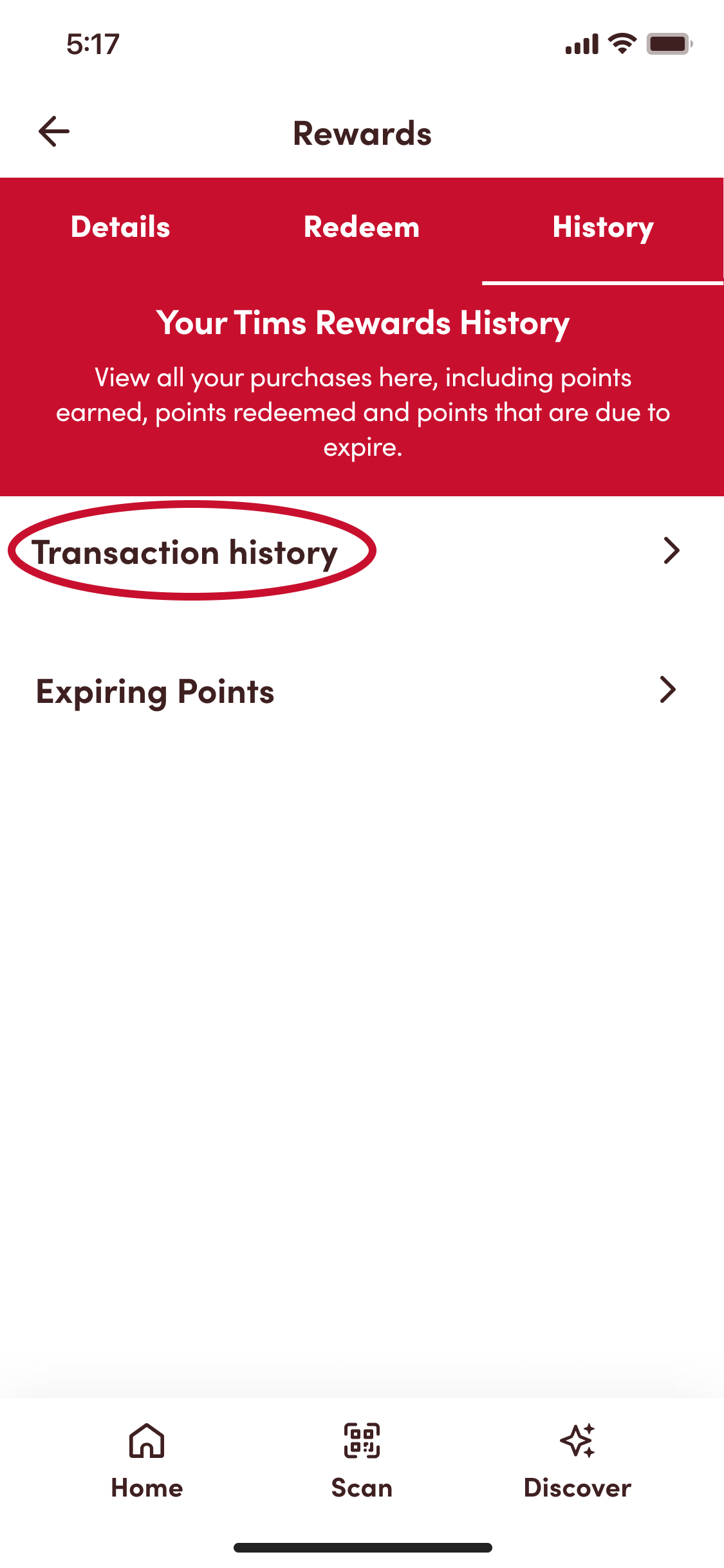Screen dimensions: 724x1568
Task: Select the History tab
Action: coord(603,227)
